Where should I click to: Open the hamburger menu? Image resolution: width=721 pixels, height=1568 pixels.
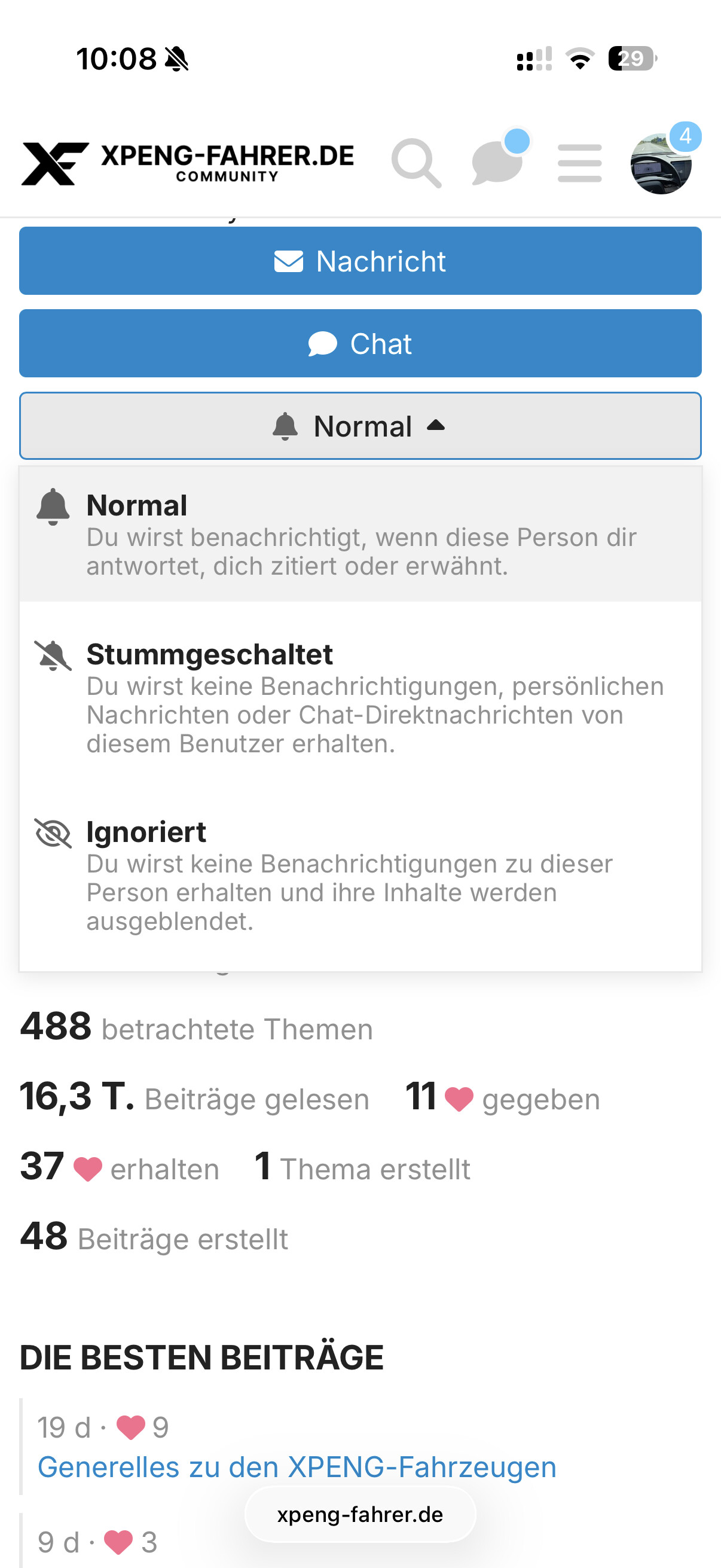(579, 163)
